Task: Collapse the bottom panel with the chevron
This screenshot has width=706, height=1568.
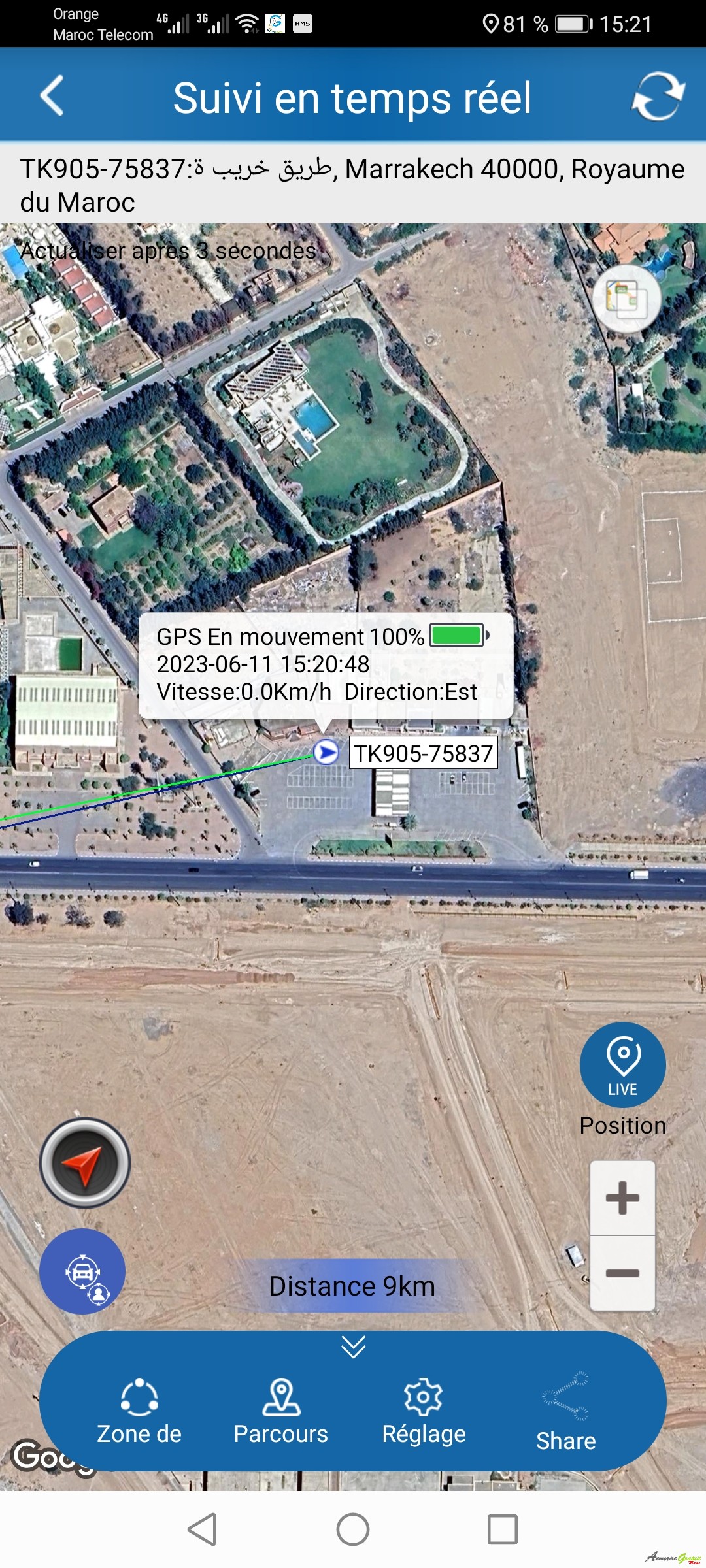Action: pyautogui.click(x=353, y=1347)
